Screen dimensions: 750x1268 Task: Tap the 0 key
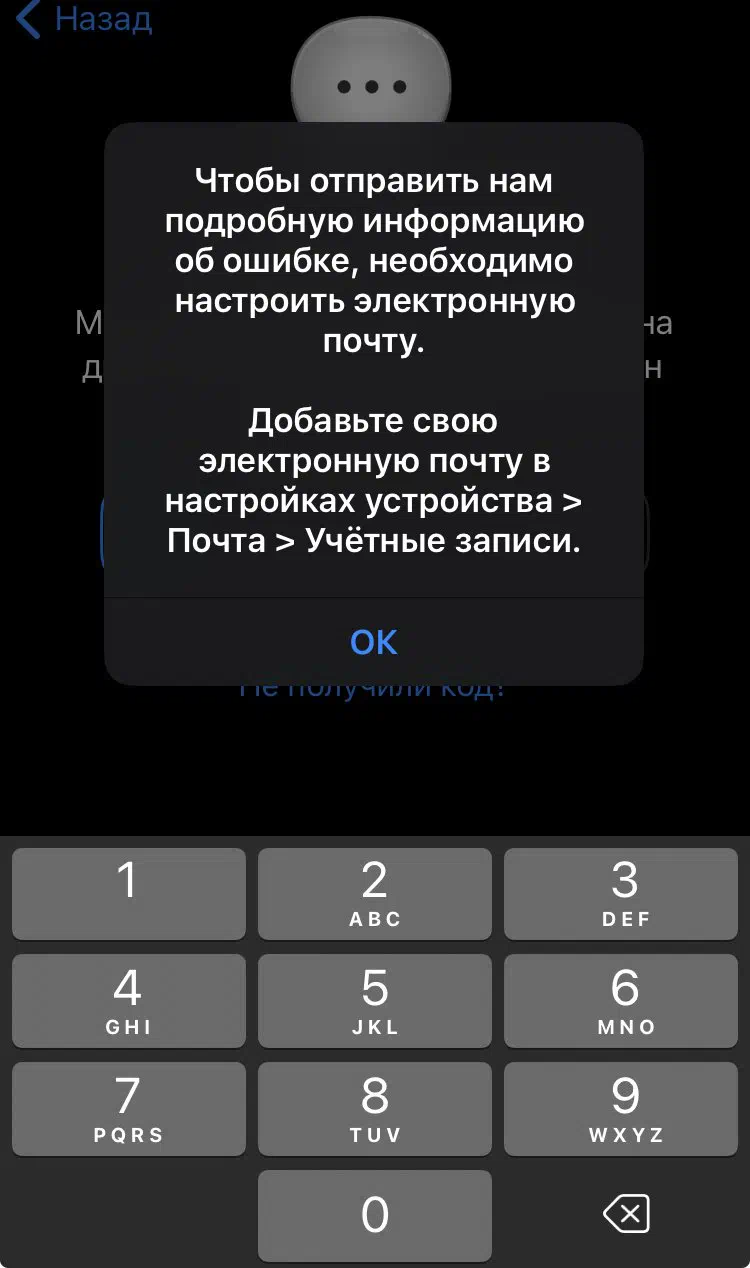tap(375, 1216)
